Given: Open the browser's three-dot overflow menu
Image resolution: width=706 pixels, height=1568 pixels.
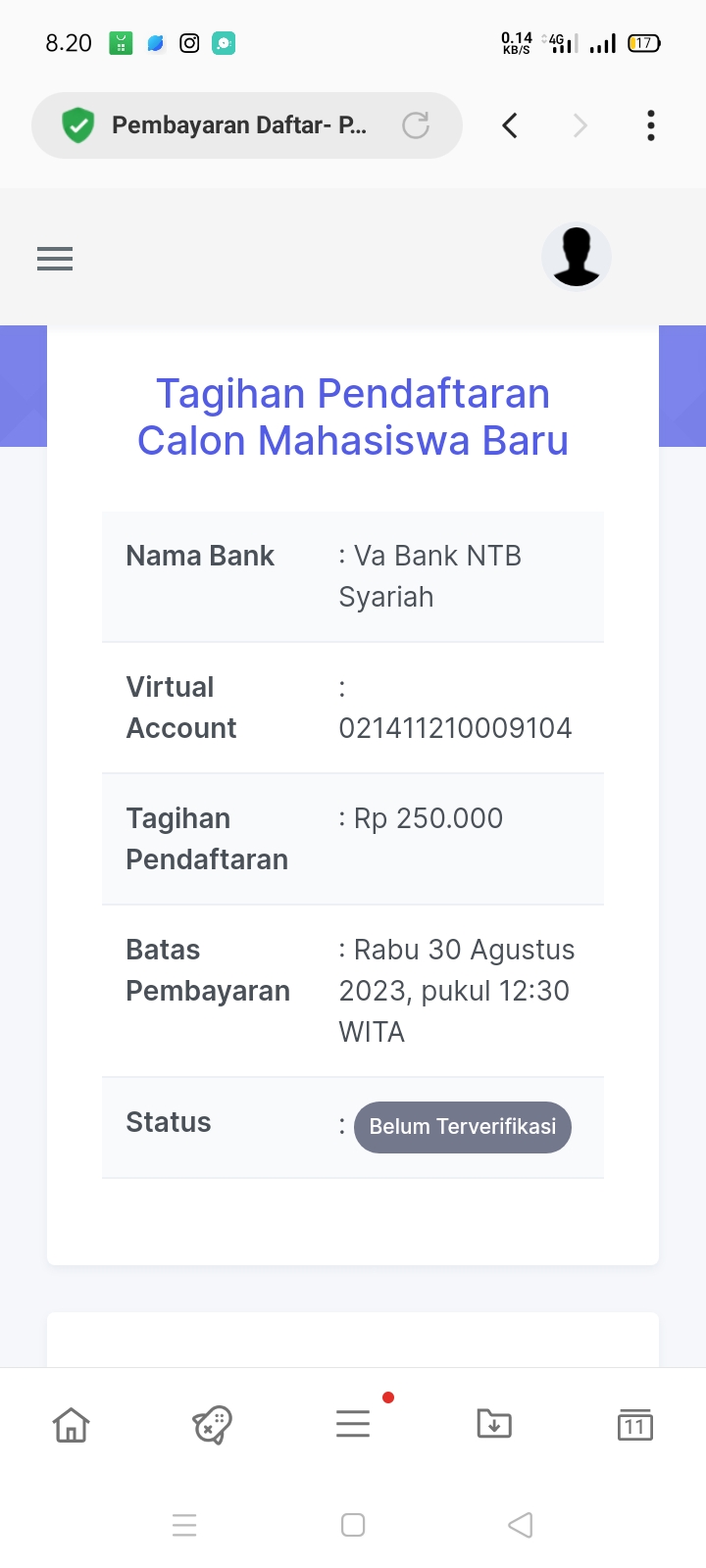Looking at the screenshot, I should coord(651,125).
